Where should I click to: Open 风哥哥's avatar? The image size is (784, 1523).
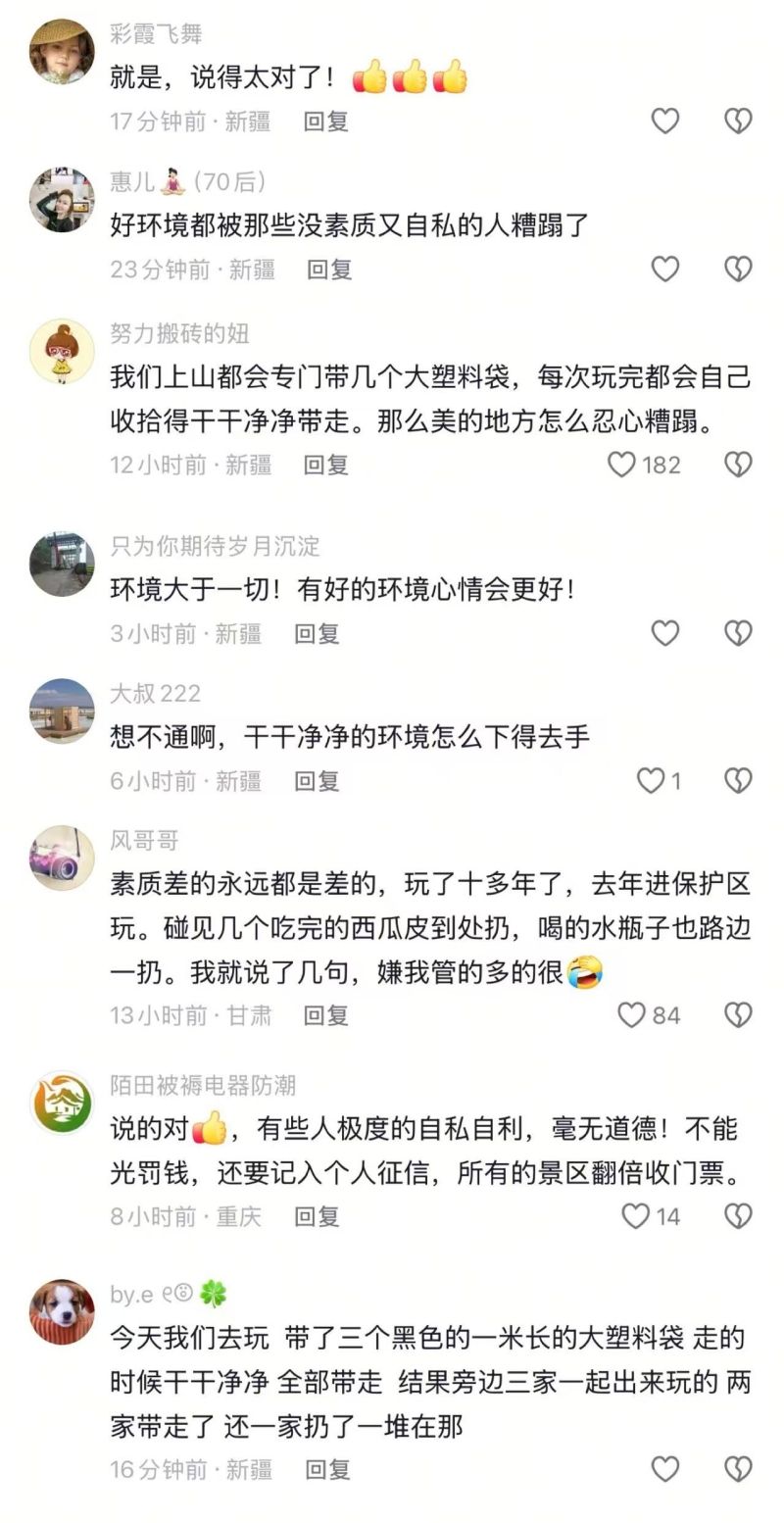[x=62, y=859]
